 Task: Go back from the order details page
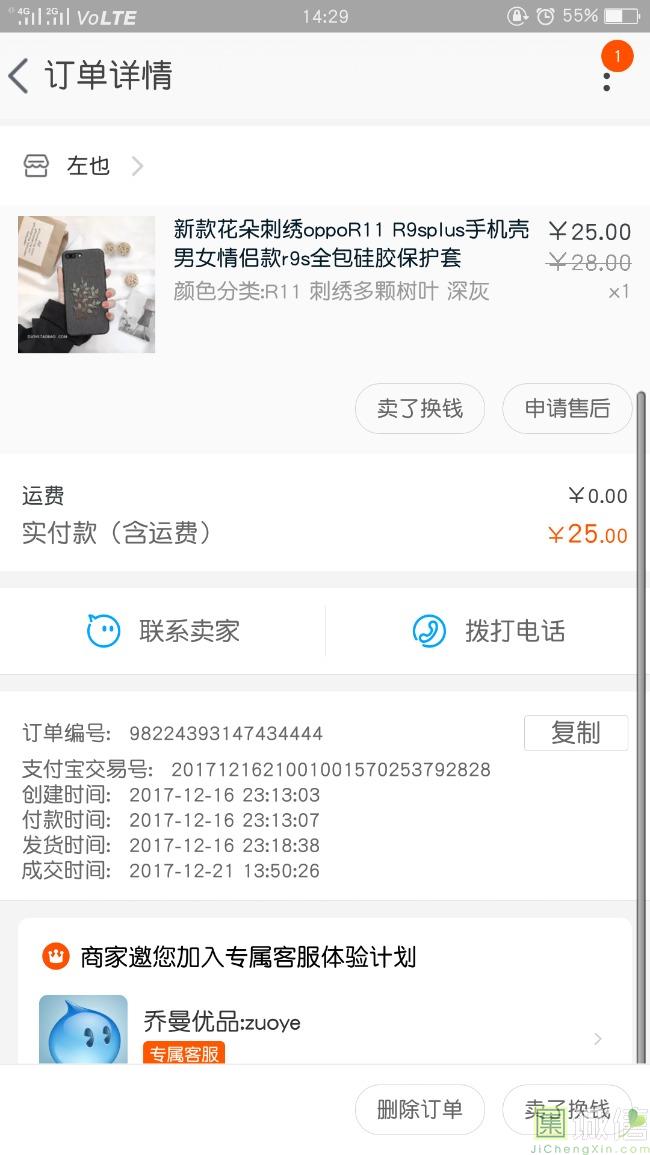point(20,76)
